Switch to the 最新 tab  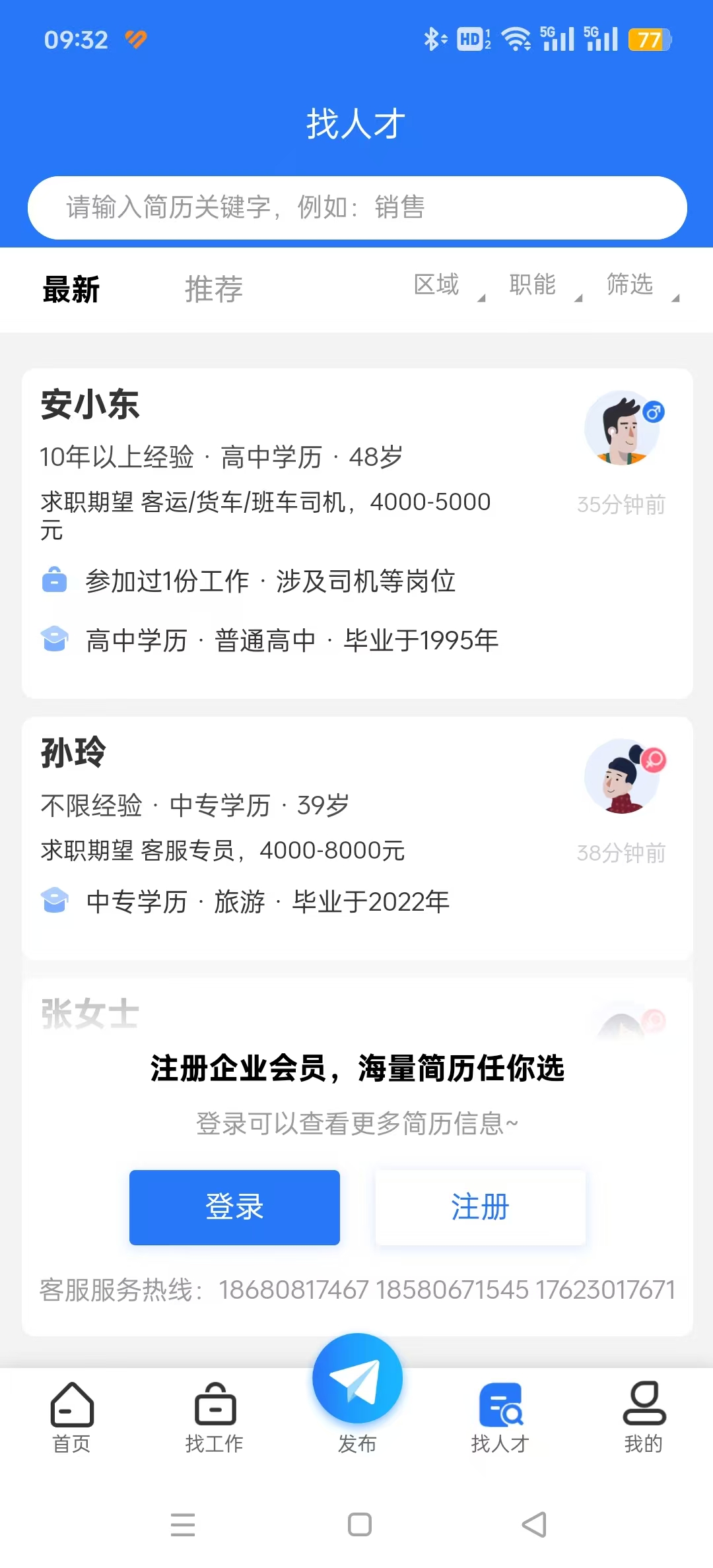(71, 290)
